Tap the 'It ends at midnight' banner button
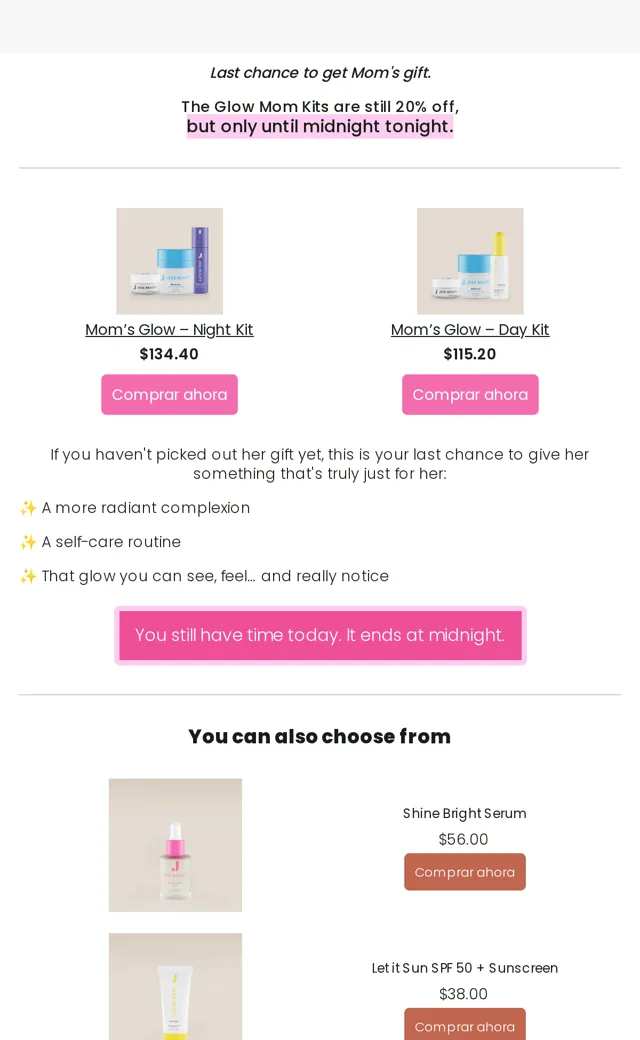The image size is (640, 1040). pyautogui.click(x=320, y=635)
